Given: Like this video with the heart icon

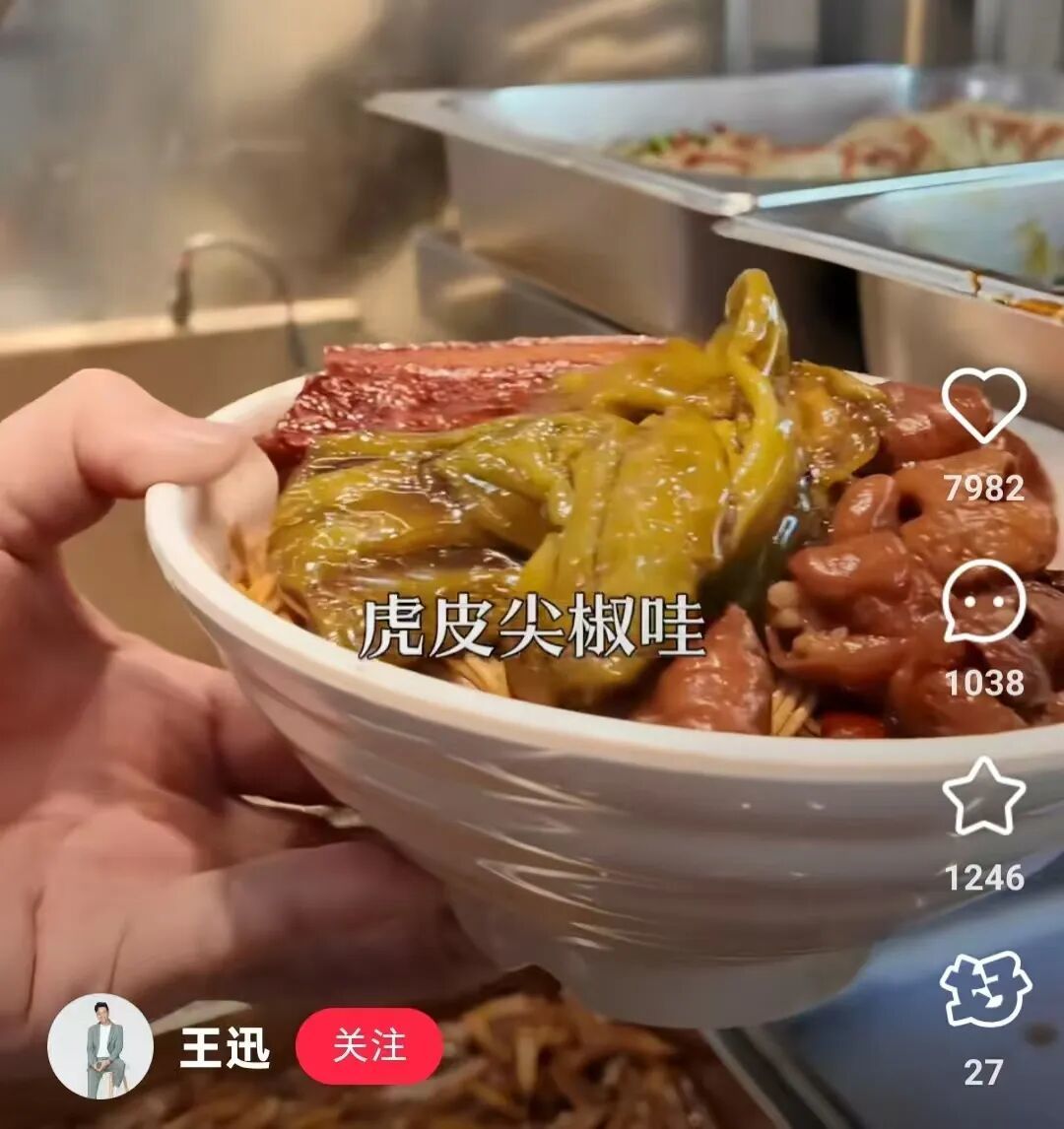Looking at the screenshot, I should (983, 405).
